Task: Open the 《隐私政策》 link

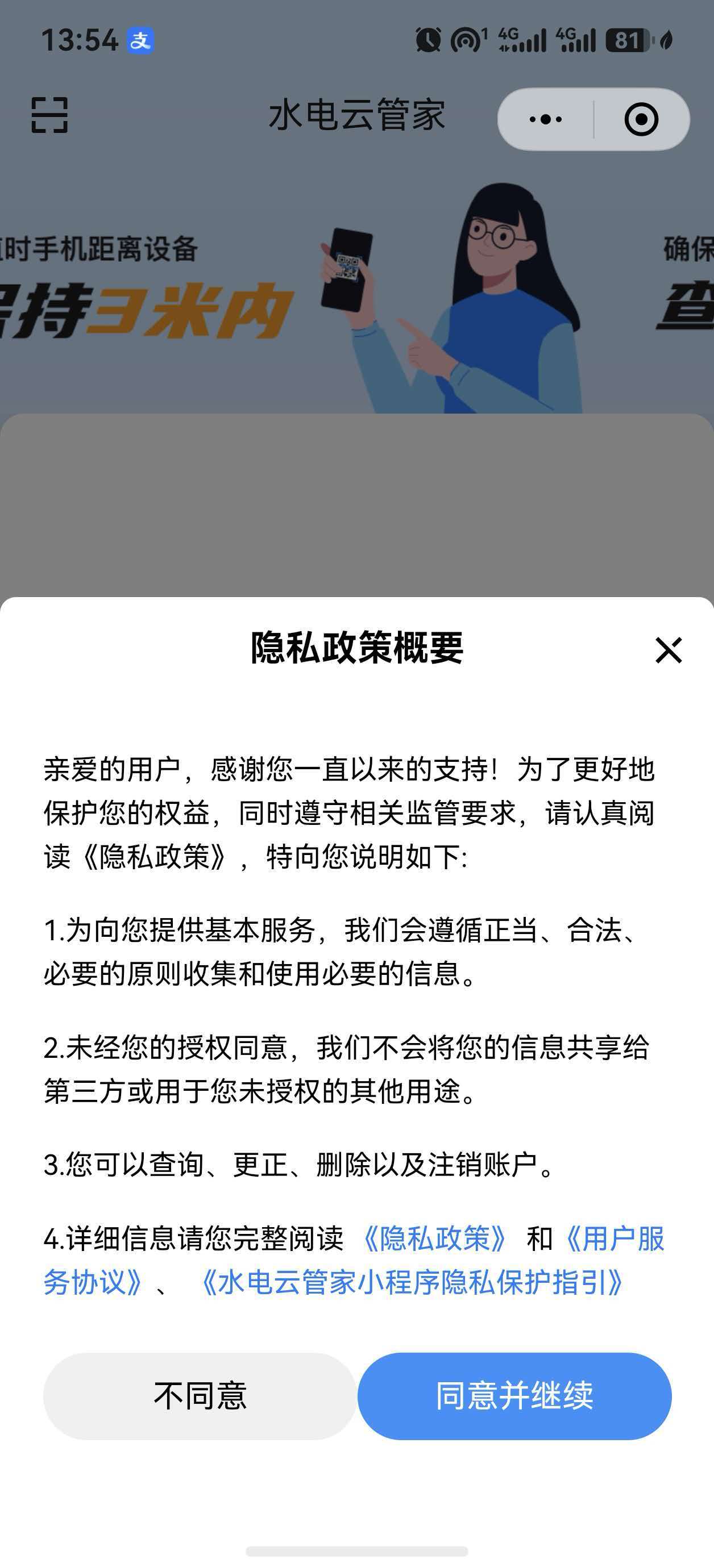Action: 434,1238
